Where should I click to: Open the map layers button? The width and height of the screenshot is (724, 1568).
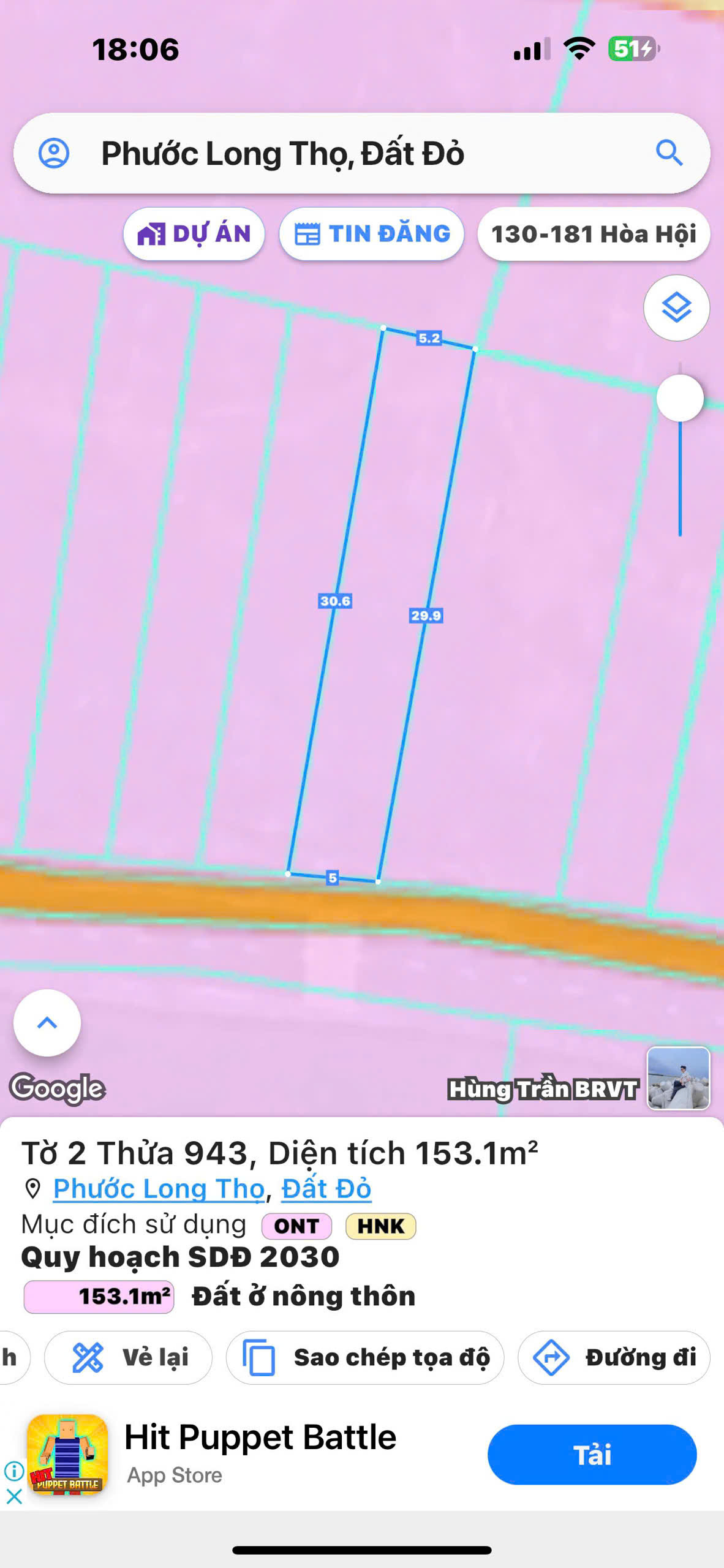click(x=676, y=307)
